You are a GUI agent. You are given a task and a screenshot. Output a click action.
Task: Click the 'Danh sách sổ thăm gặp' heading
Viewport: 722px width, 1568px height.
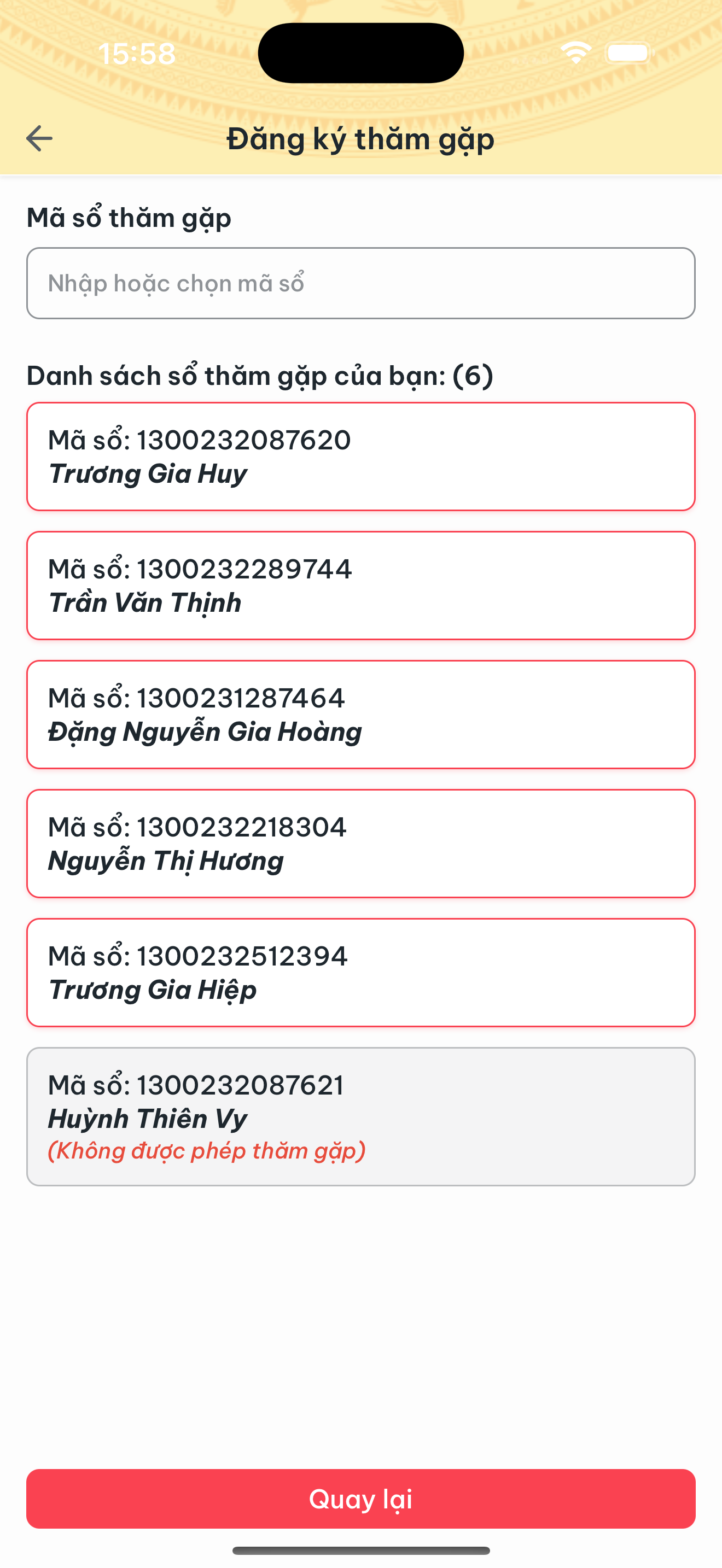[x=260, y=375]
